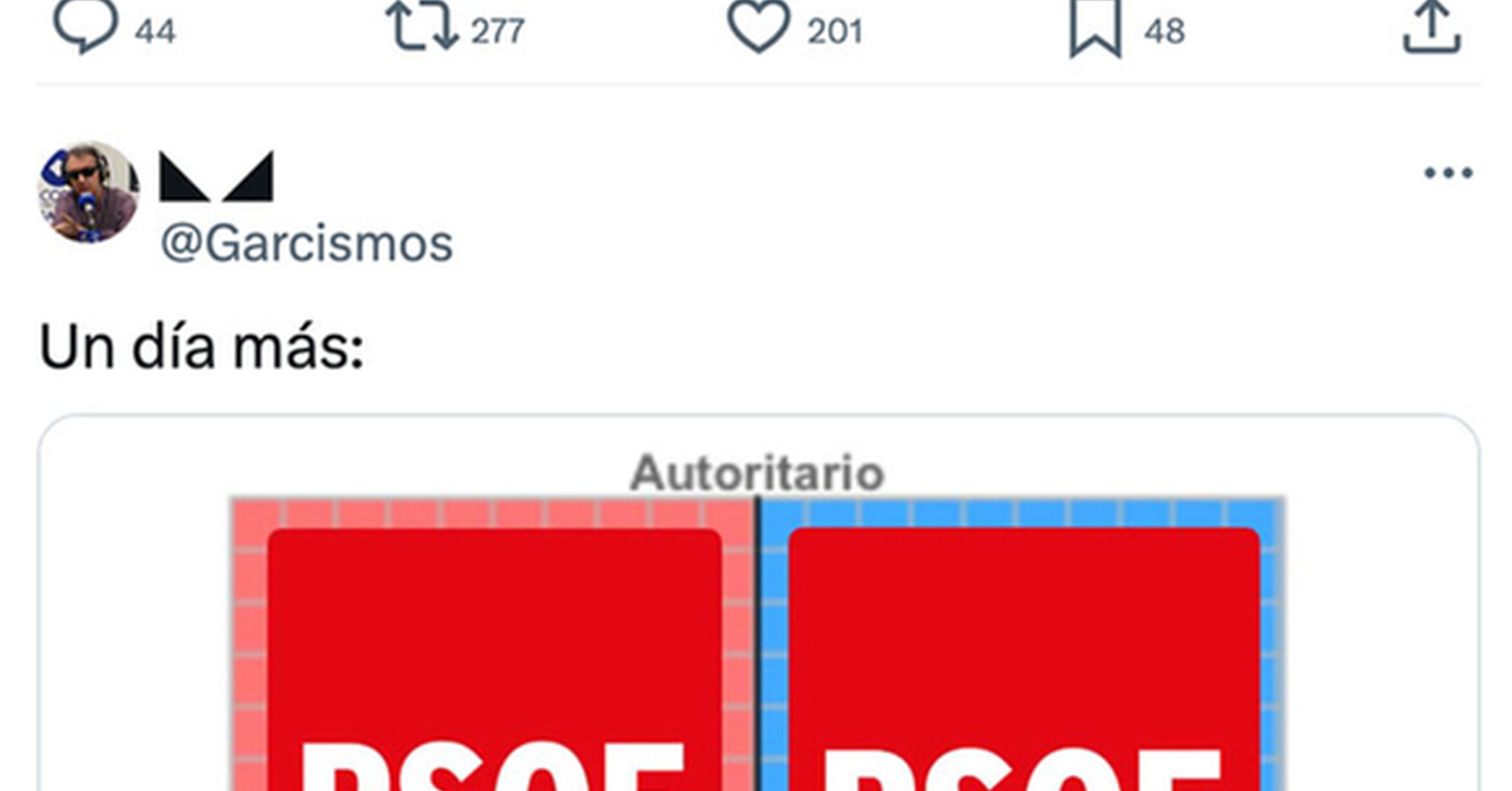Open replies via the comment icon
This screenshot has height=791, width=1512.
click(86, 26)
